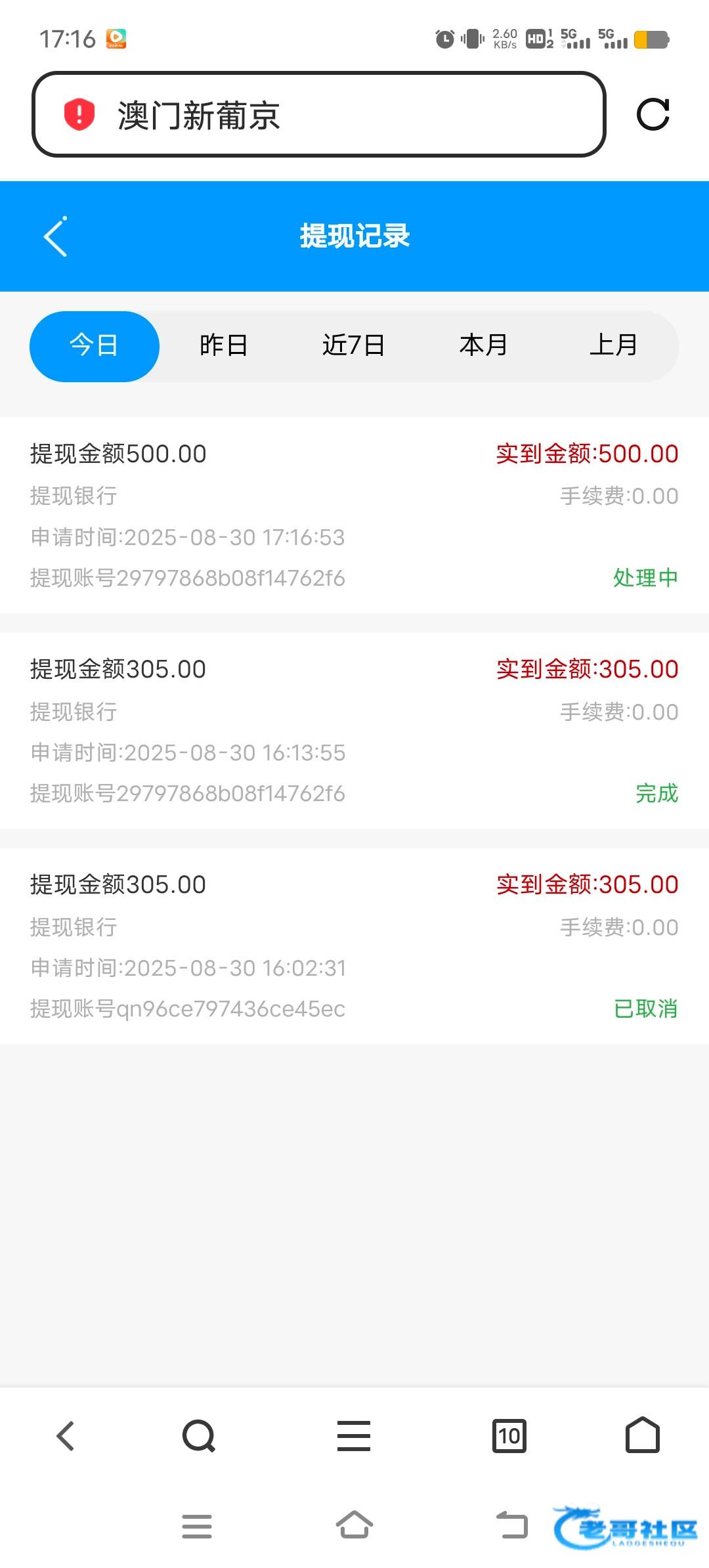
Task: Show records for 上月
Action: [x=614, y=345]
